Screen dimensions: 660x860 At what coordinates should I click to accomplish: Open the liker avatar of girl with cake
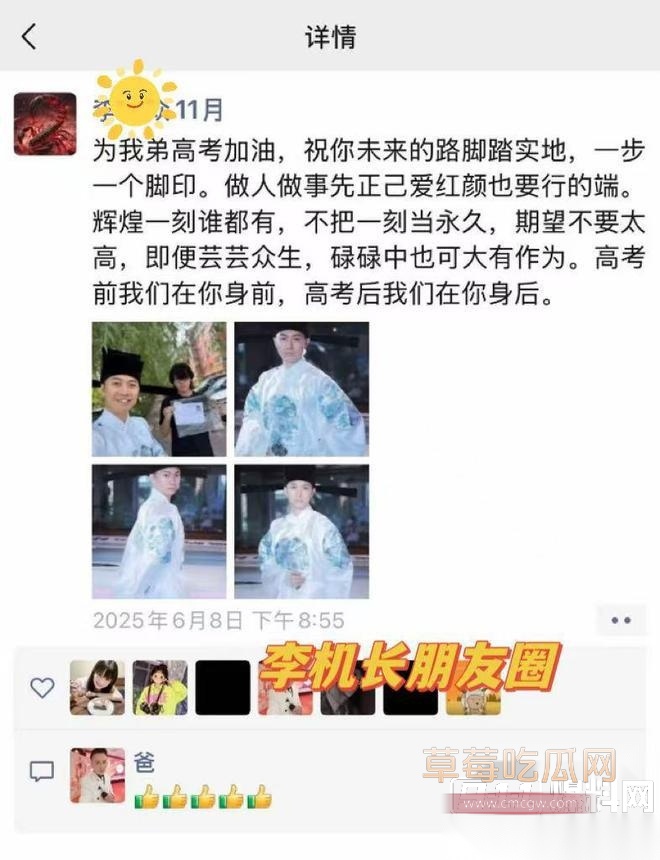[x=97, y=688]
